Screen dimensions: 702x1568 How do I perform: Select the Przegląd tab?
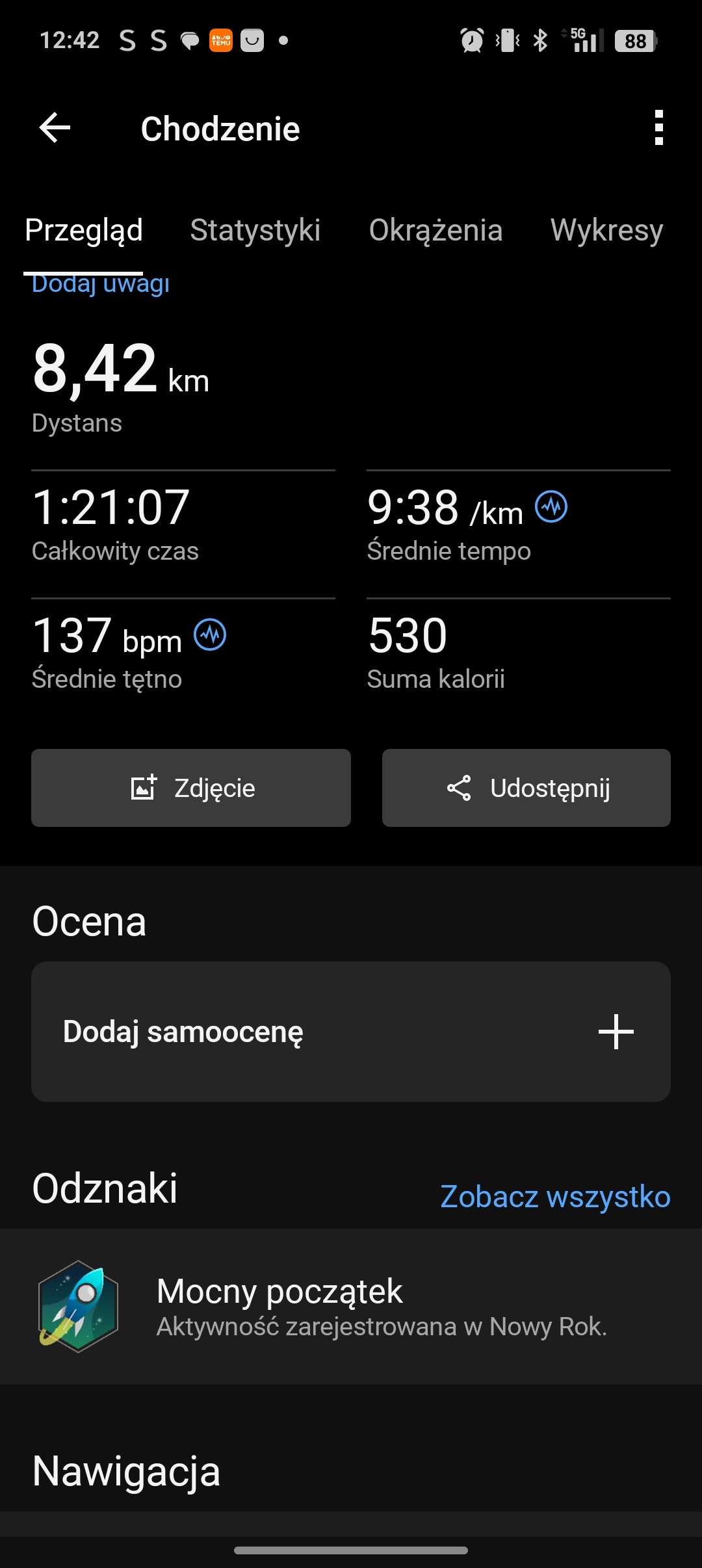click(x=84, y=230)
